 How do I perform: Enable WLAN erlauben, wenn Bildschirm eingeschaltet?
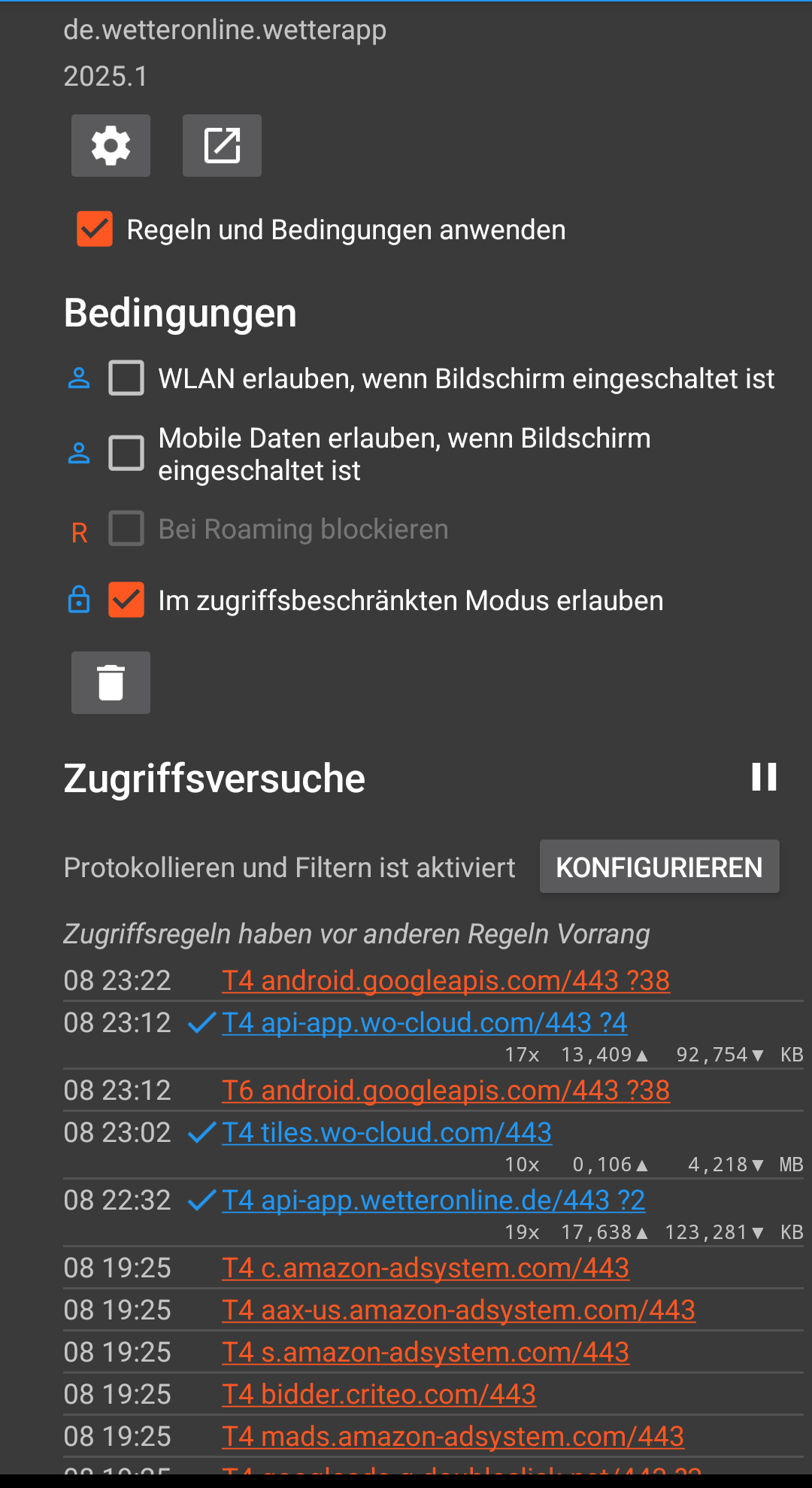pyautogui.click(x=126, y=378)
